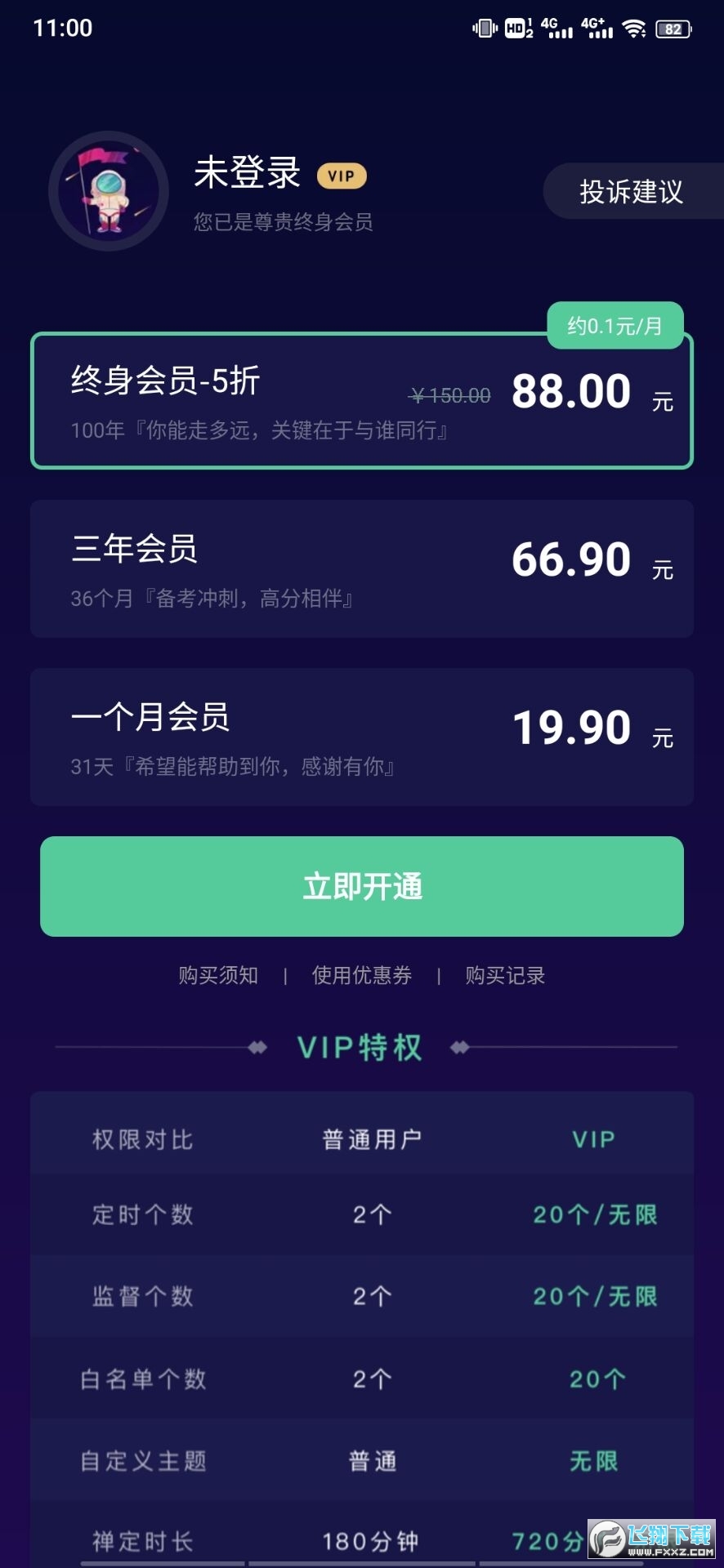Open 购买须知 purchase notes

(x=218, y=975)
